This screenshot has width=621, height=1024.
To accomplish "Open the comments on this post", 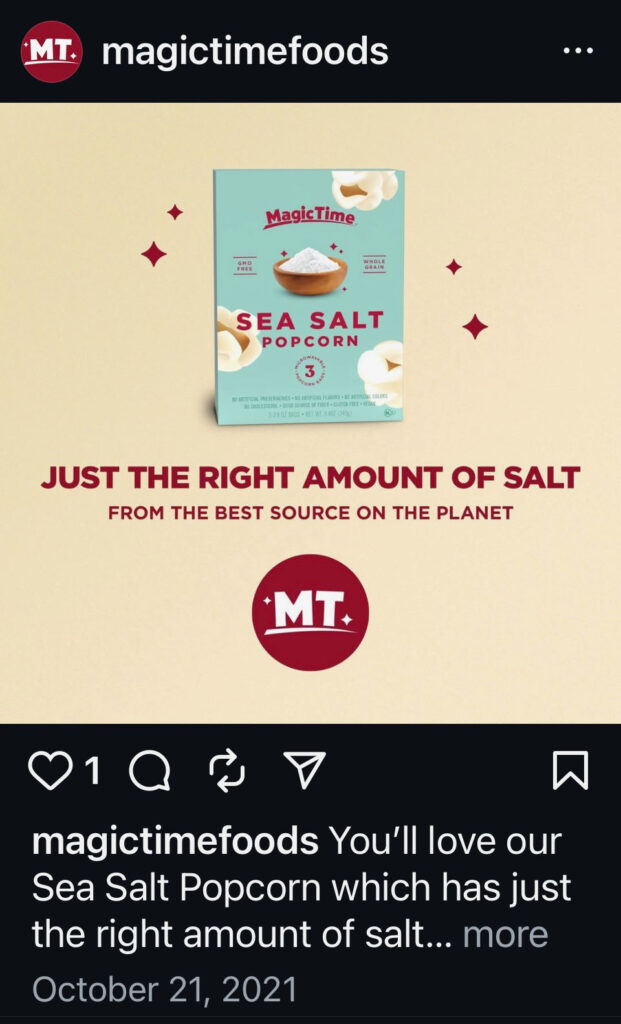I will 150,770.
